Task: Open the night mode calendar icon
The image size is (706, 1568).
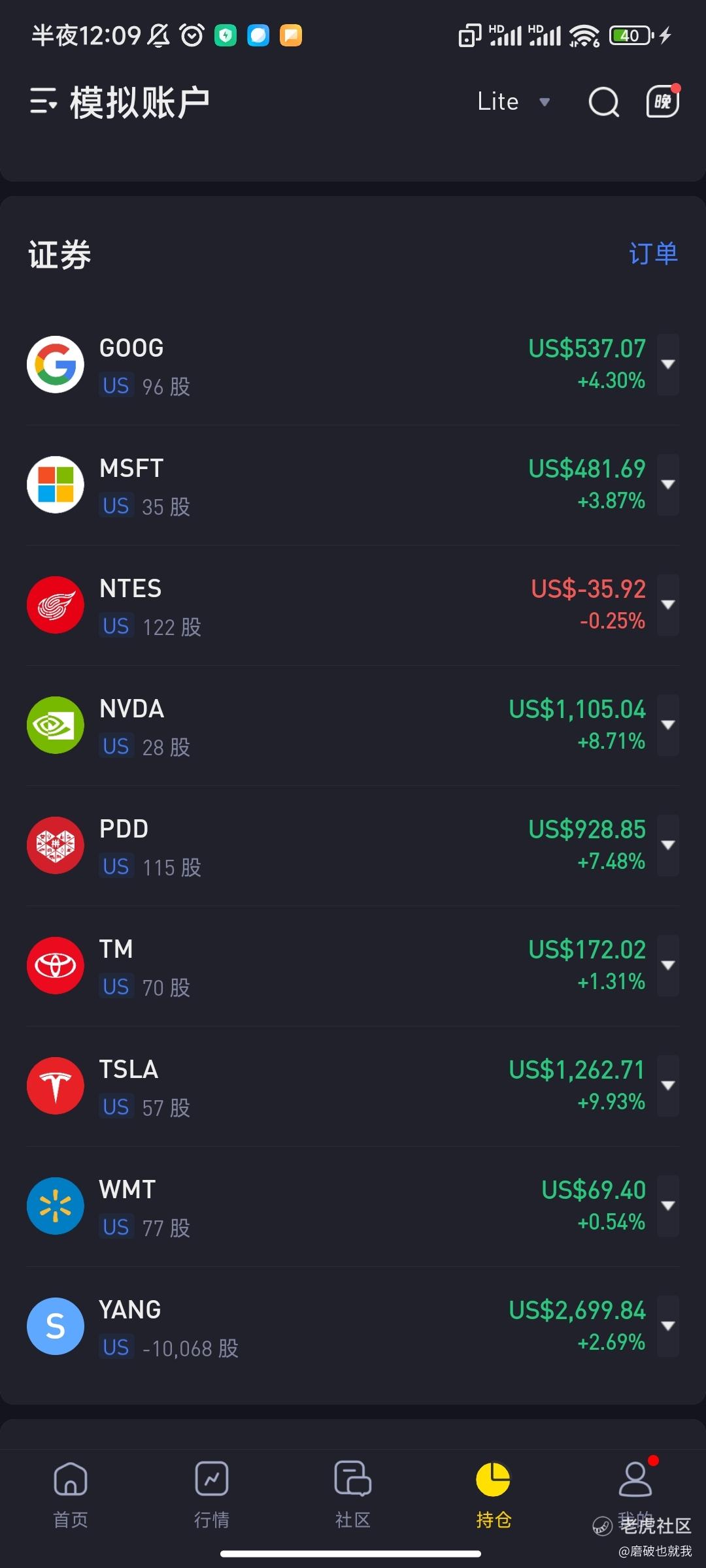Action: (x=663, y=101)
